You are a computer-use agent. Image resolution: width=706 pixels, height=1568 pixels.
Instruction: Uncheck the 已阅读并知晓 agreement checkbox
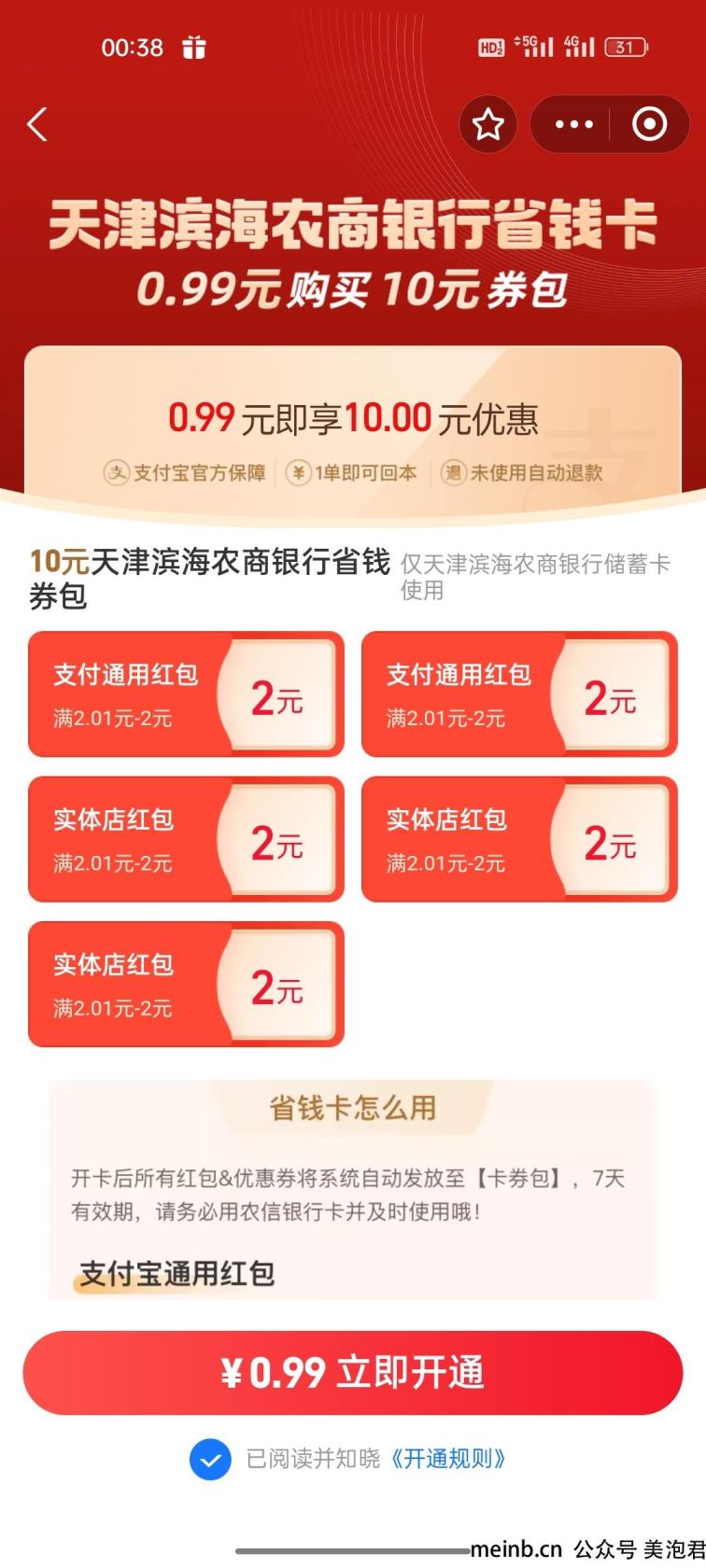(210, 1459)
